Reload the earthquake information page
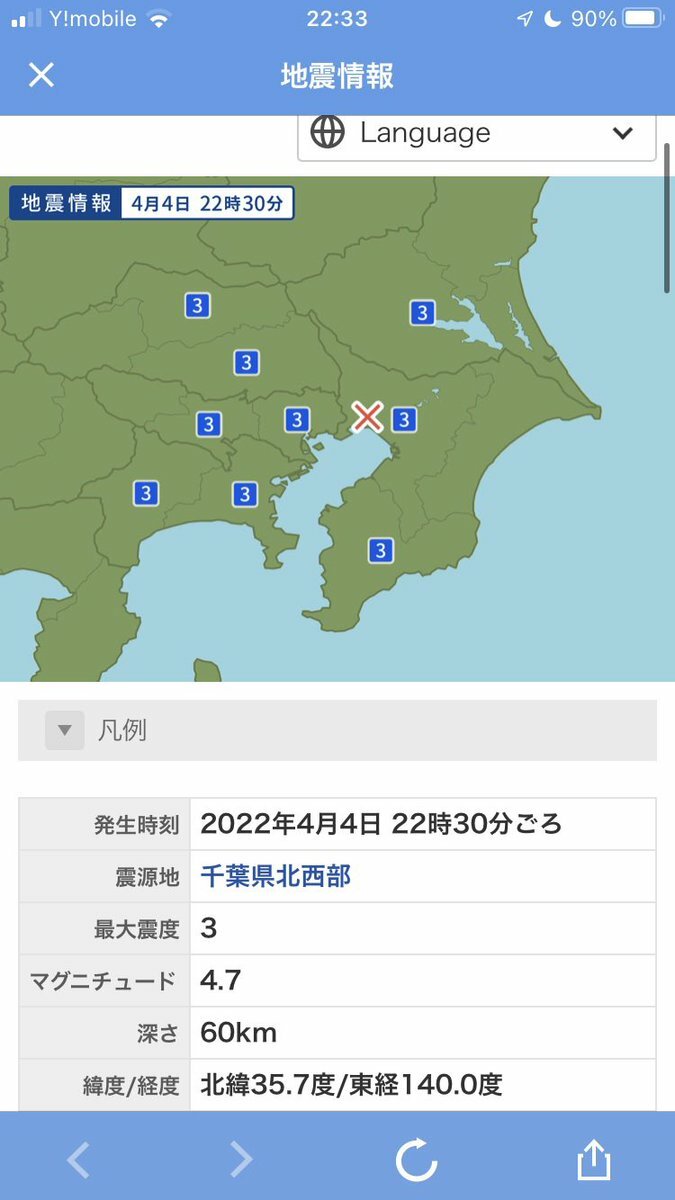This screenshot has width=675, height=1200. [416, 1160]
